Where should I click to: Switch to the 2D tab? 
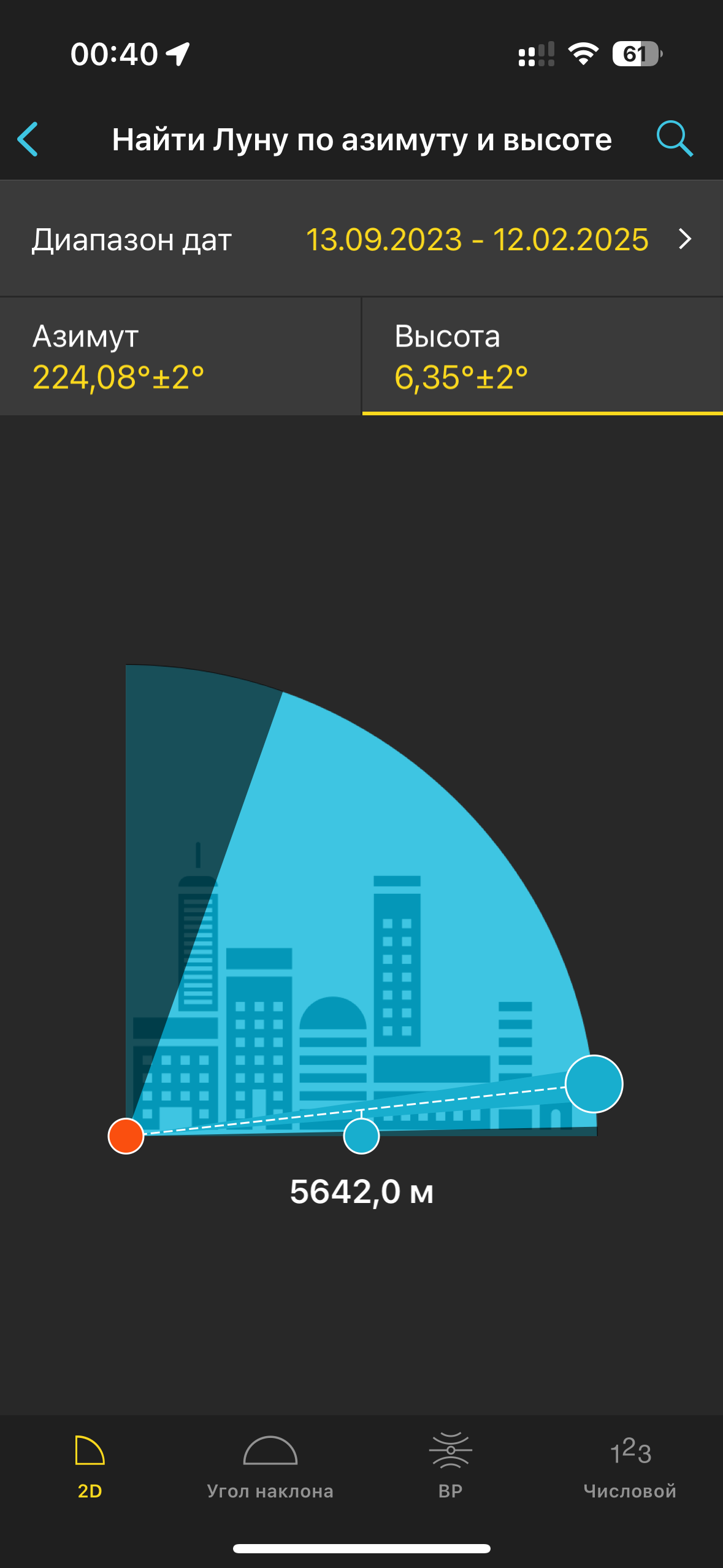(90, 1467)
